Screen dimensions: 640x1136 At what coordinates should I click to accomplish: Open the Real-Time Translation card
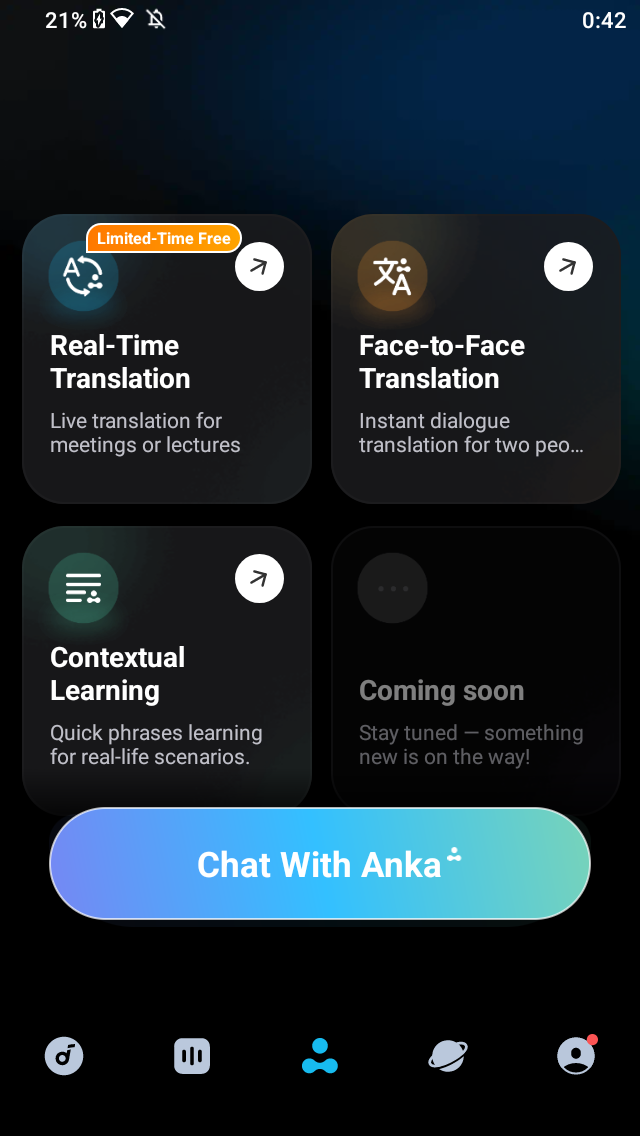pyautogui.click(x=166, y=360)
